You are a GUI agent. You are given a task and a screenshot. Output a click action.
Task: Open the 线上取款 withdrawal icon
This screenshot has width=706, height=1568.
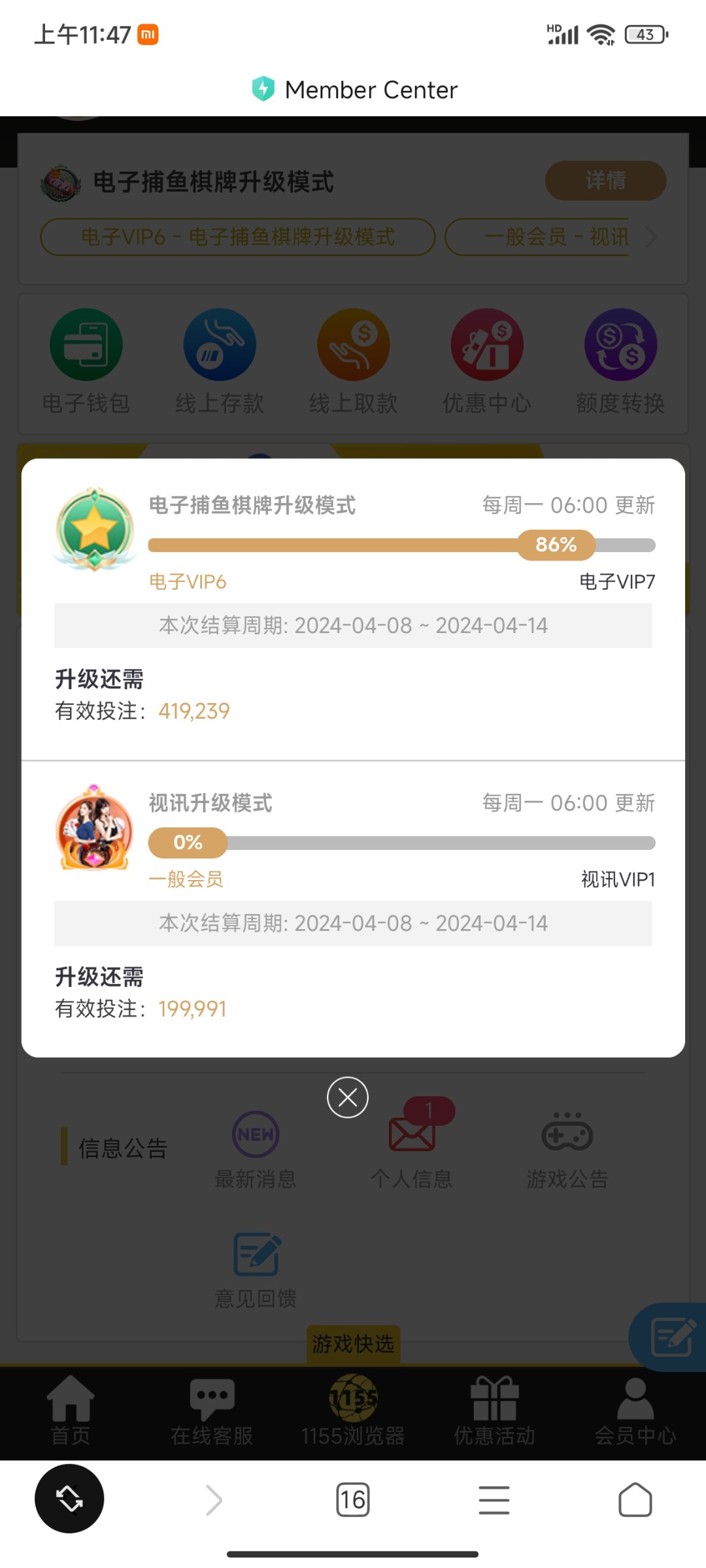pos(353,344)
